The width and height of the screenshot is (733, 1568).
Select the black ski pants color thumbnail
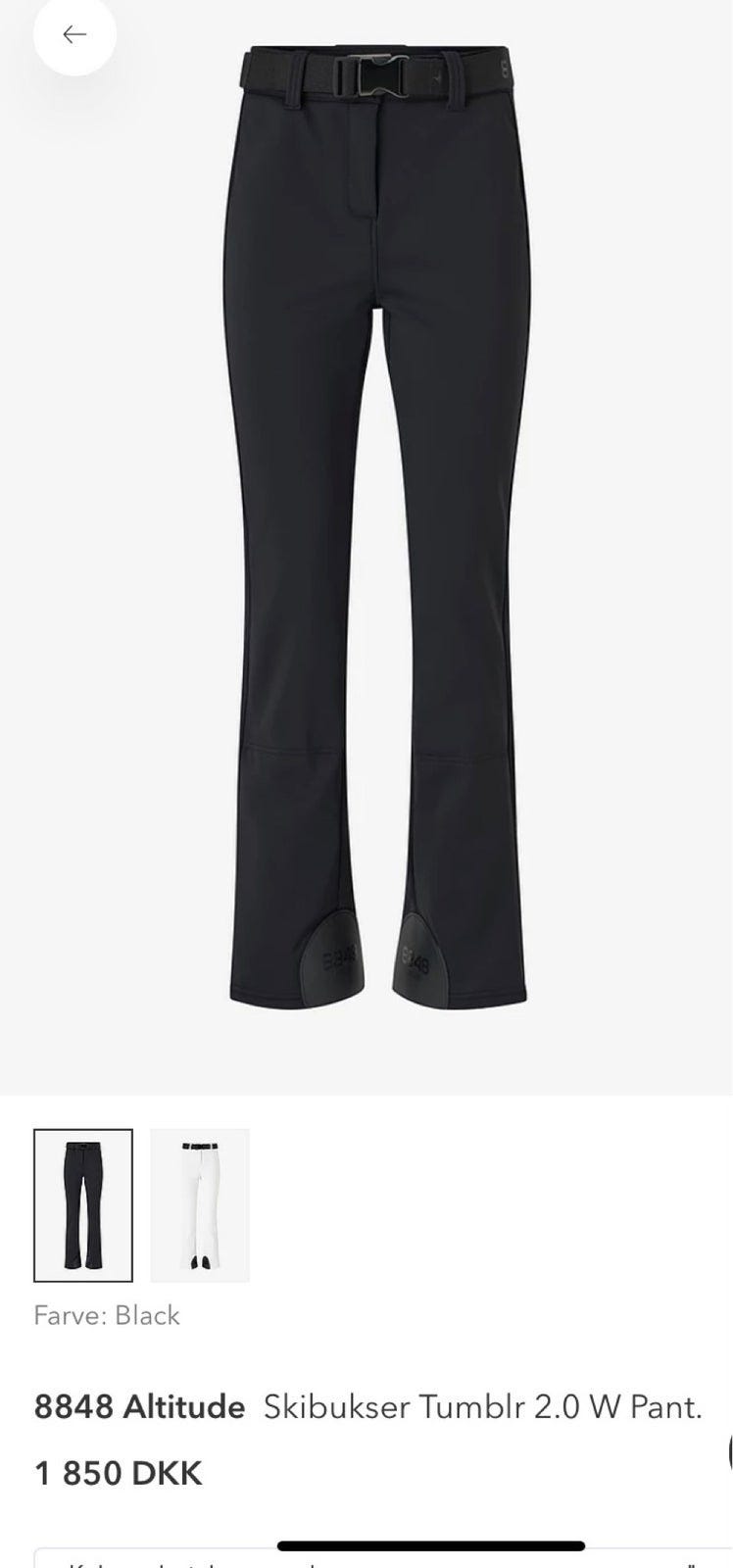click(83, 1205)
